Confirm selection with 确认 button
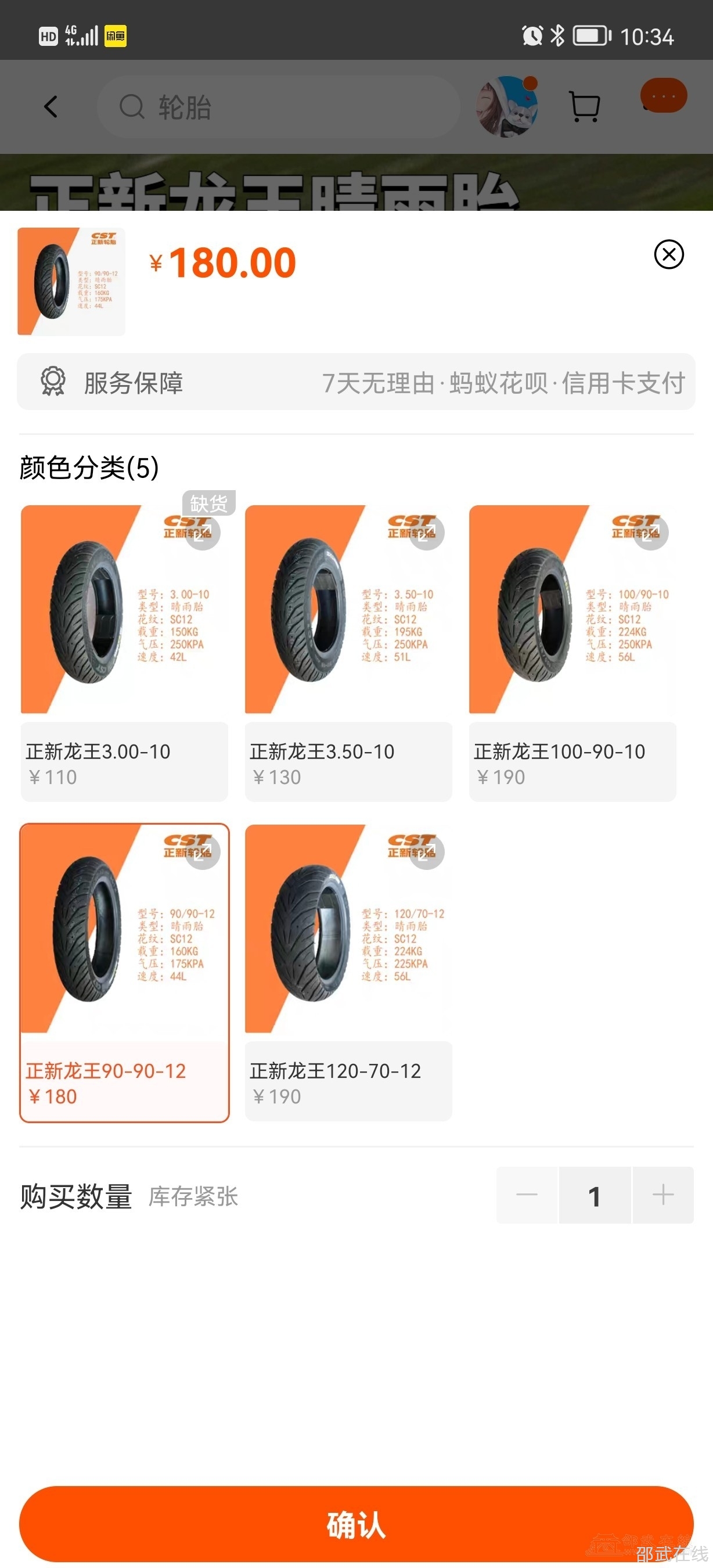Screen dimensions: 713x1568 (x=356, y=1523)
